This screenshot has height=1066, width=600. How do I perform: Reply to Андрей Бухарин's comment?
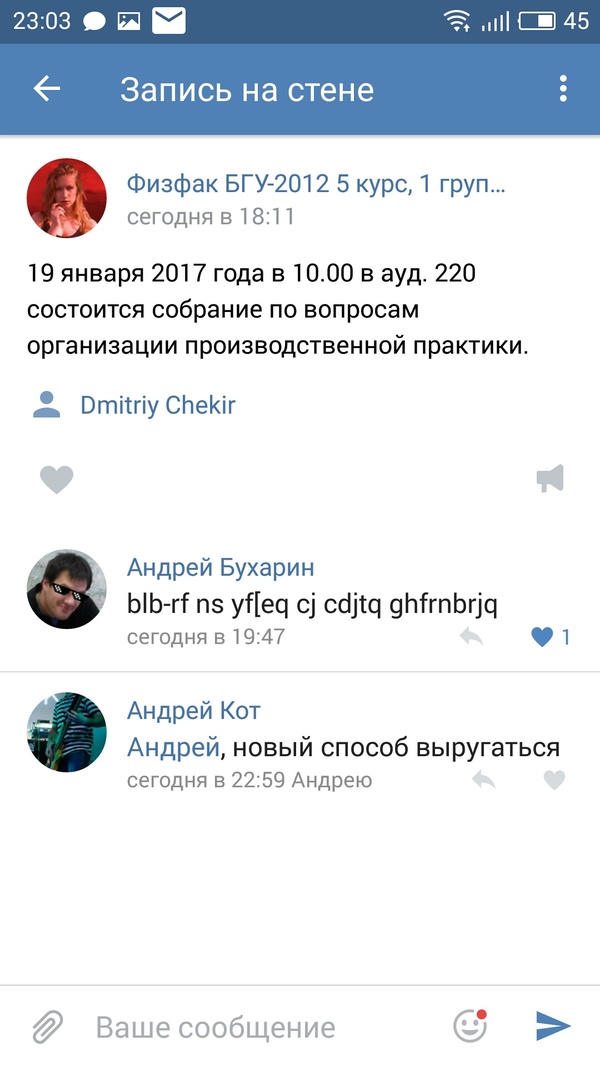[471, 636]
